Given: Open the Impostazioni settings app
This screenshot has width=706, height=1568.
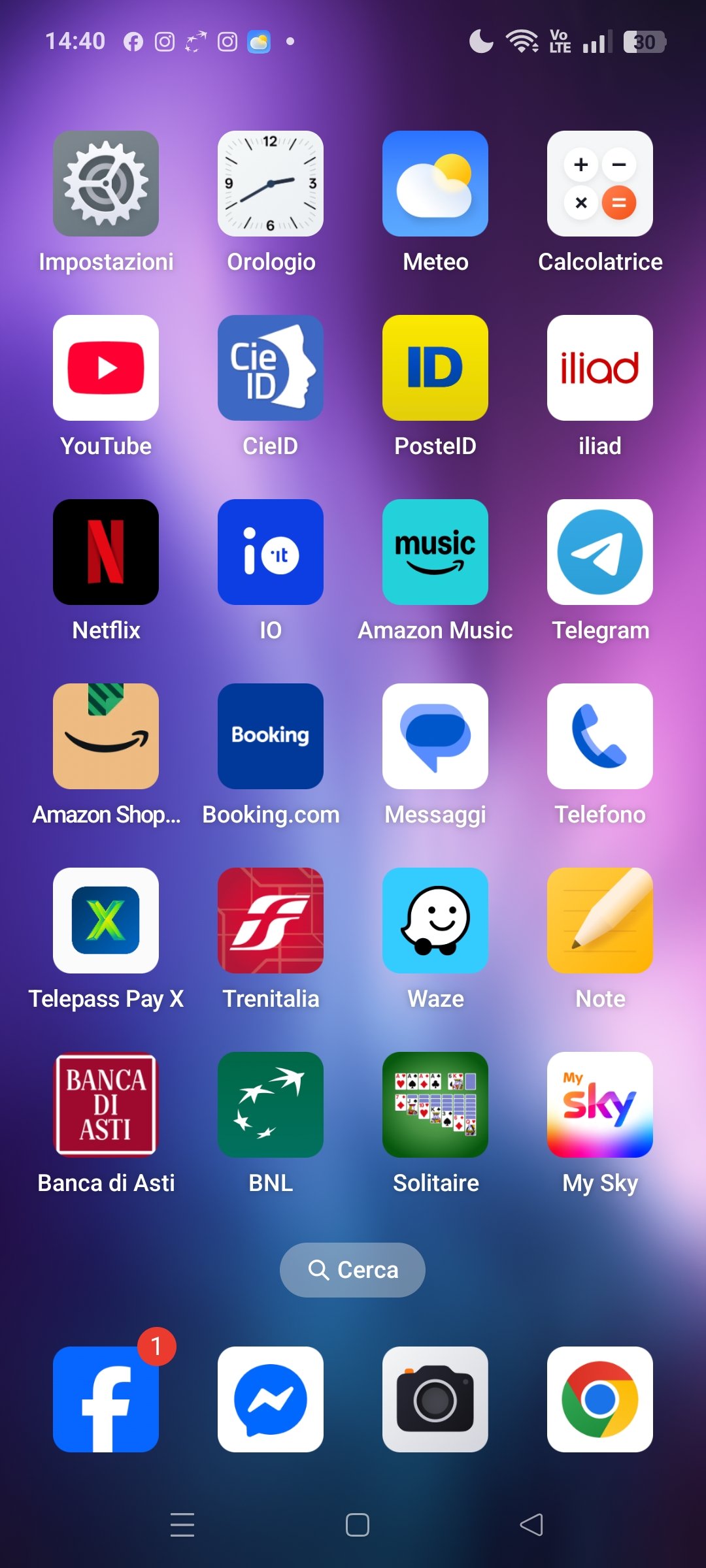Looking at the screenshot, I should click(106, 184).
